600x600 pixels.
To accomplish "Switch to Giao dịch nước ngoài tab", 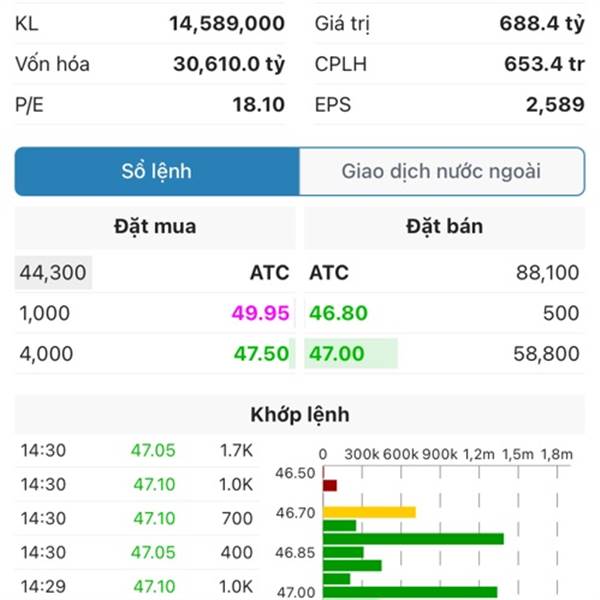I will [441, 171].
